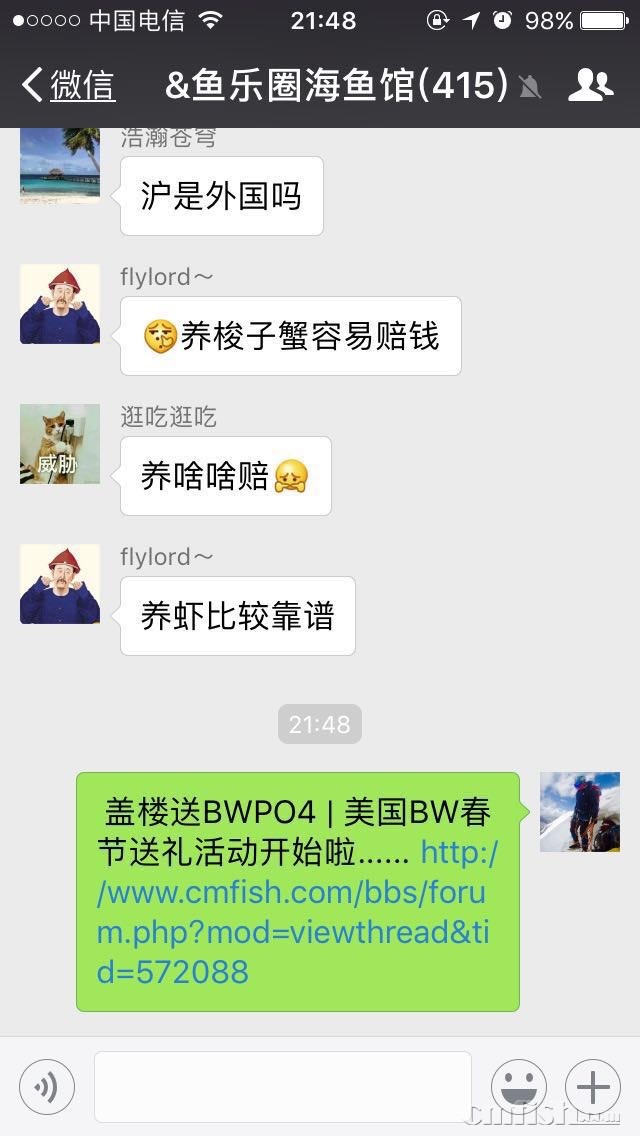Open the plus attachment menu
640x1136 pixels.
(x=593, y=1087)
